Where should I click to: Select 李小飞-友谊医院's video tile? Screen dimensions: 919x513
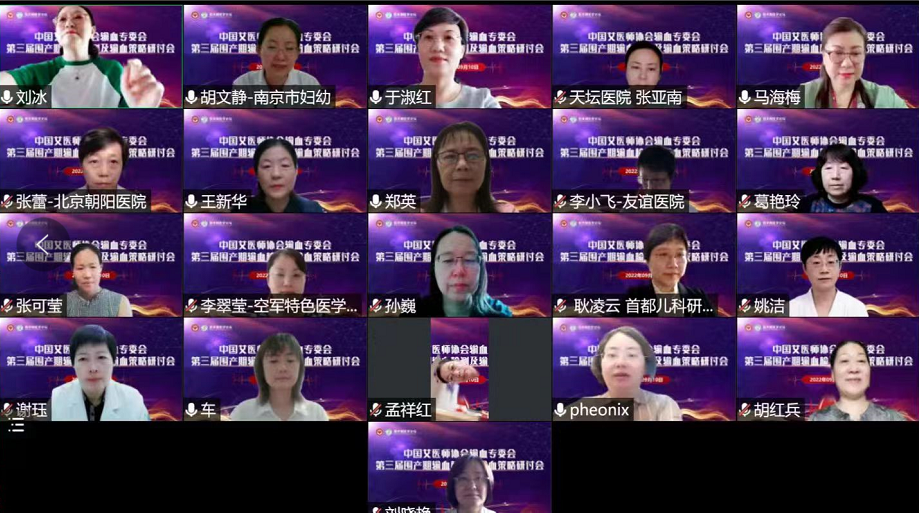click(643, 160)
